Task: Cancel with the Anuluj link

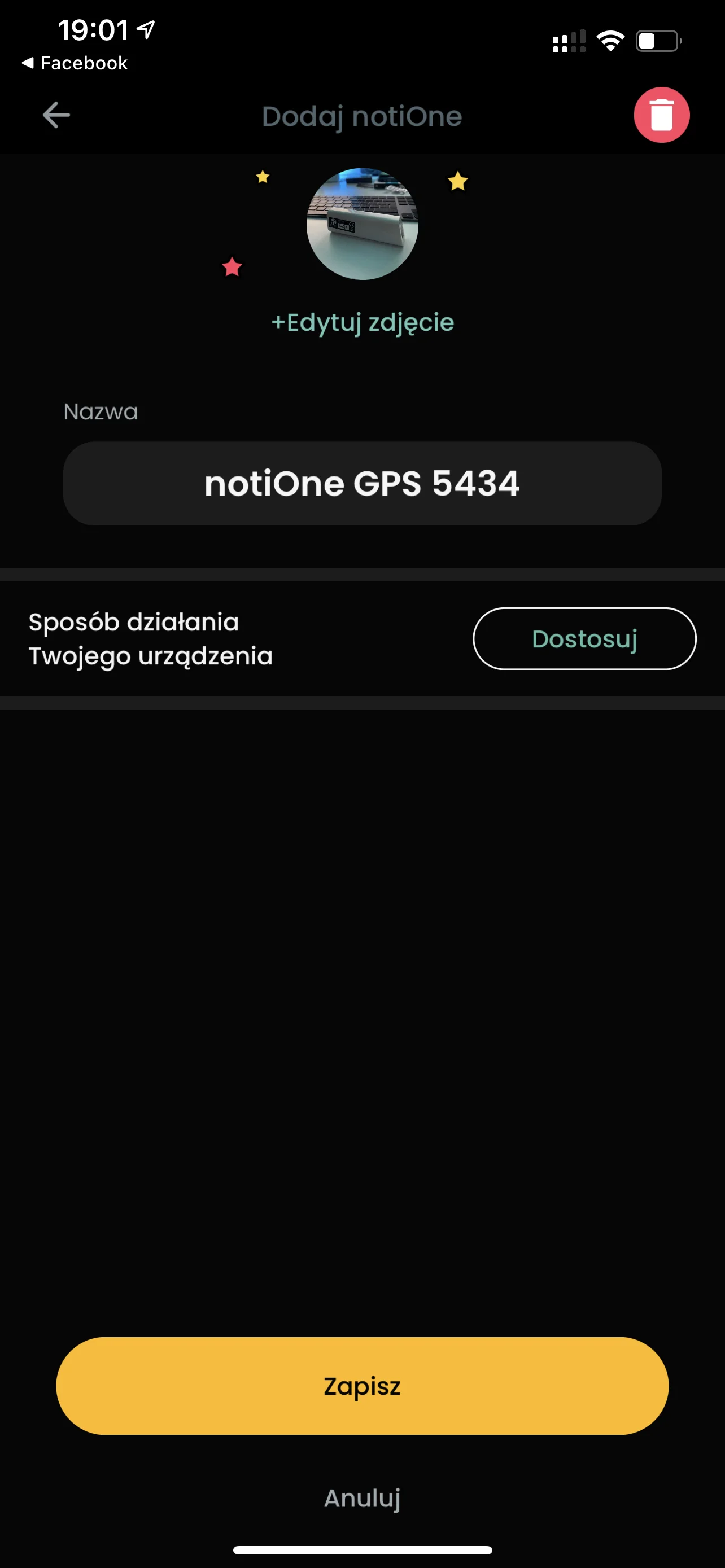Action: point(362,1498)
